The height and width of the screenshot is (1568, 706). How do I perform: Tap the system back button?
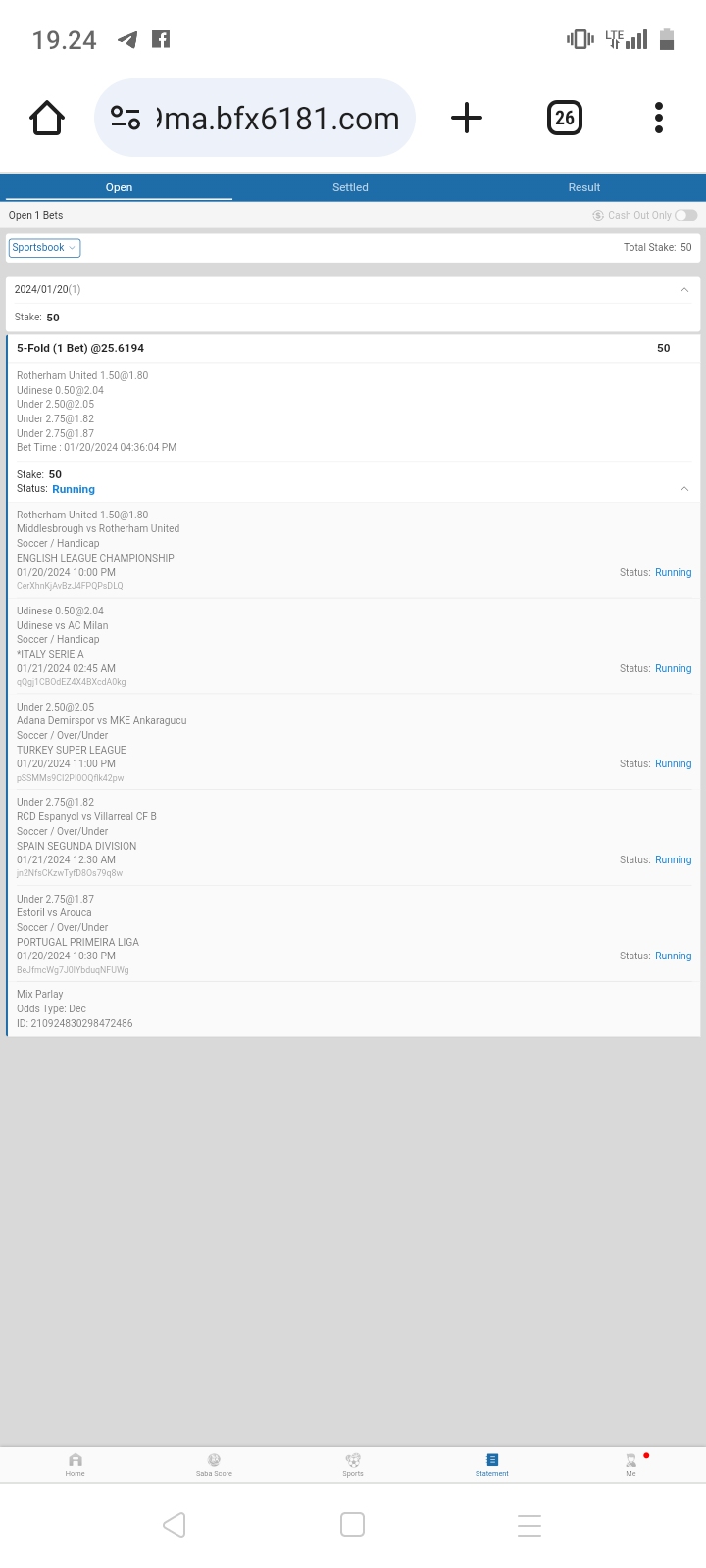[175, 1525]
